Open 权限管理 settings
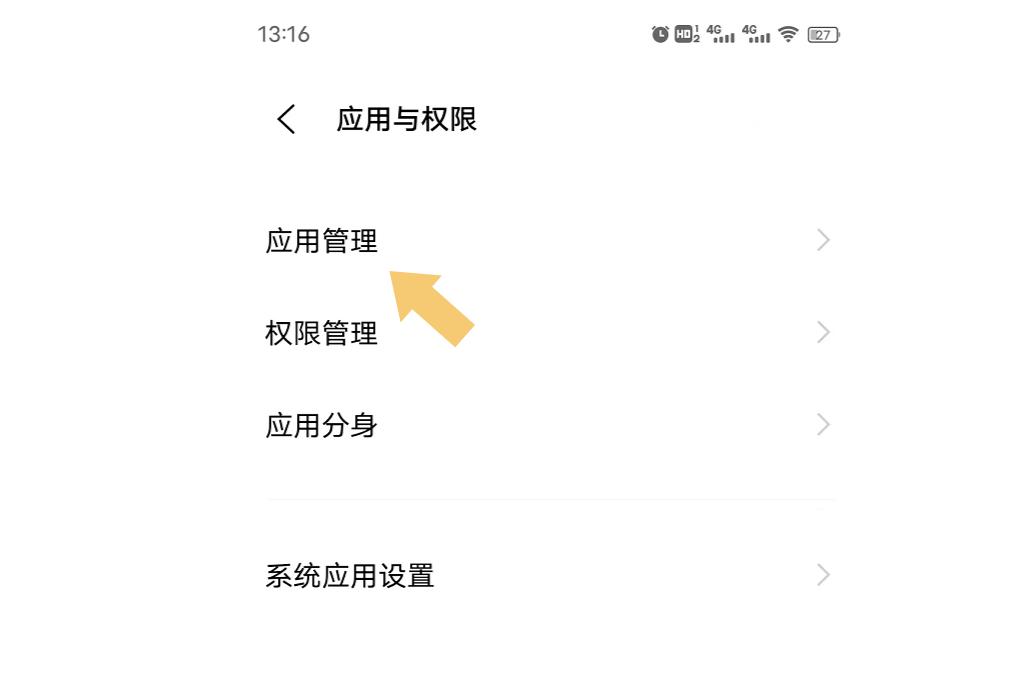Screen dimensions: 1024x683 pyautogui.click(x=322, y=333)
